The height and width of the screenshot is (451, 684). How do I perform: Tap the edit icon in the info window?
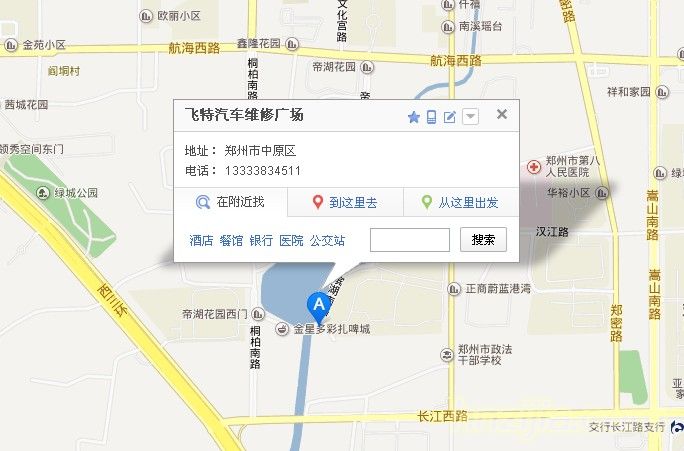pyautogui.click(x=450, y=117)
